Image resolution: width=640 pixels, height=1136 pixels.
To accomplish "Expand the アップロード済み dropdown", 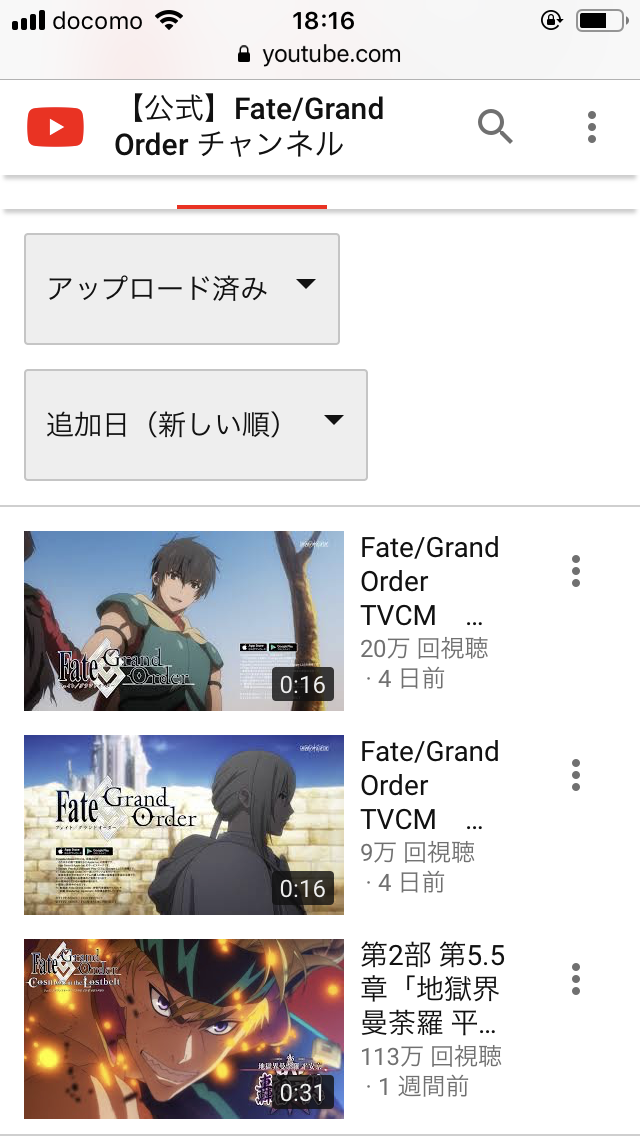I will click(181, 289).
